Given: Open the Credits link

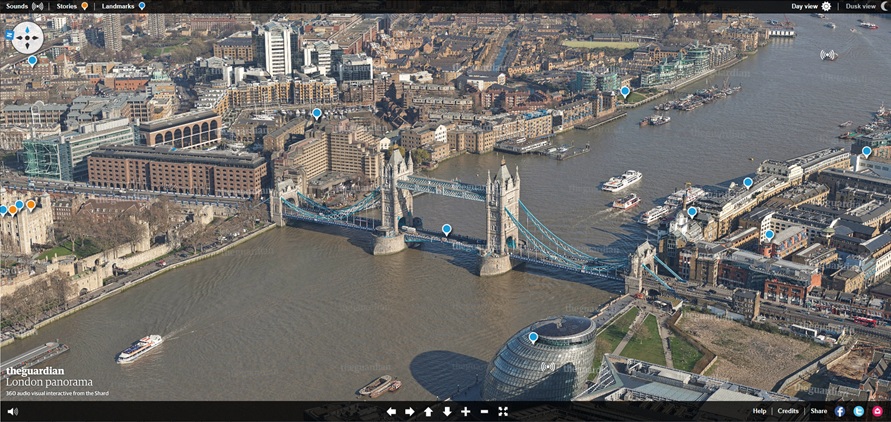Looking at the screenshot, I should click(x=788, y=411).
